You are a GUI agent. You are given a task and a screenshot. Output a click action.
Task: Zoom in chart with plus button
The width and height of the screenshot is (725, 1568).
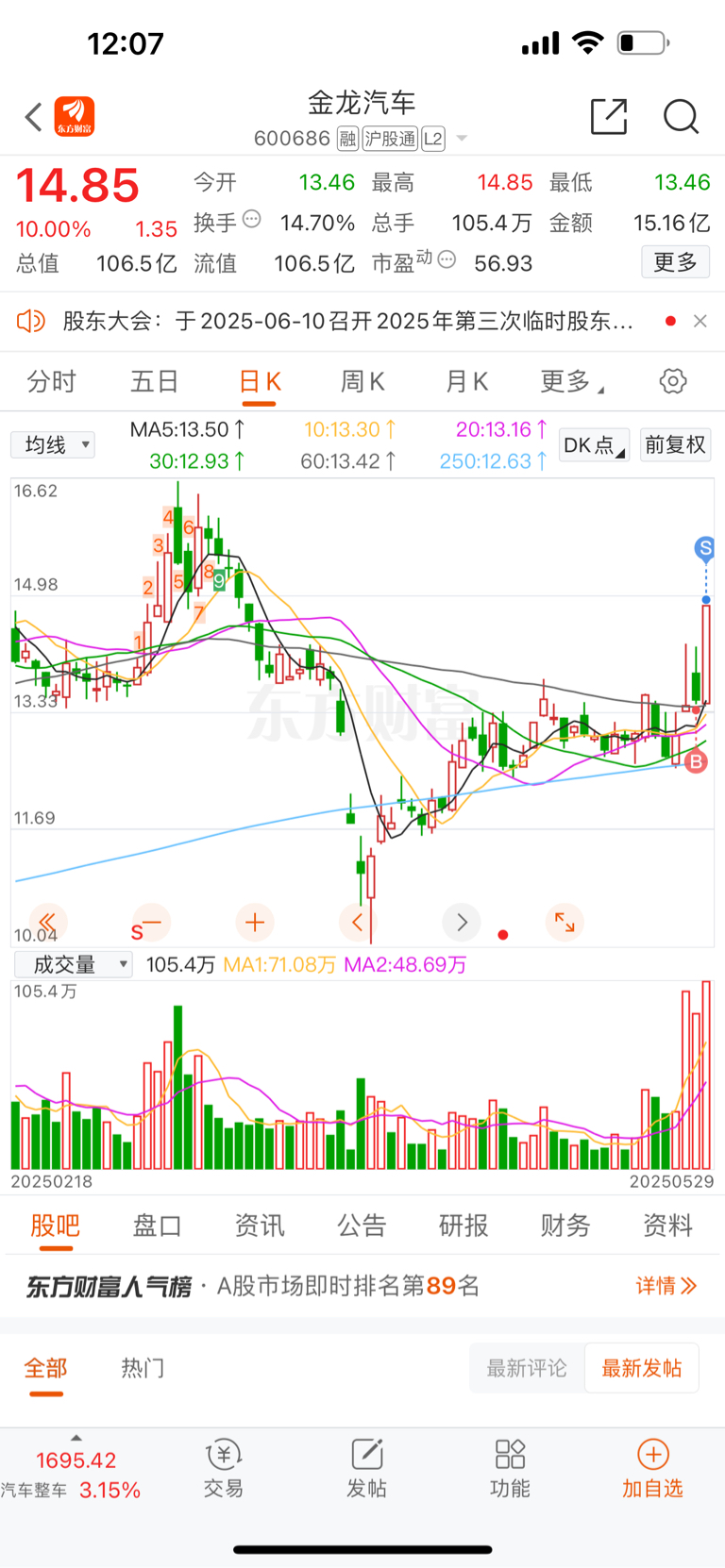click(x=254, y=922)
